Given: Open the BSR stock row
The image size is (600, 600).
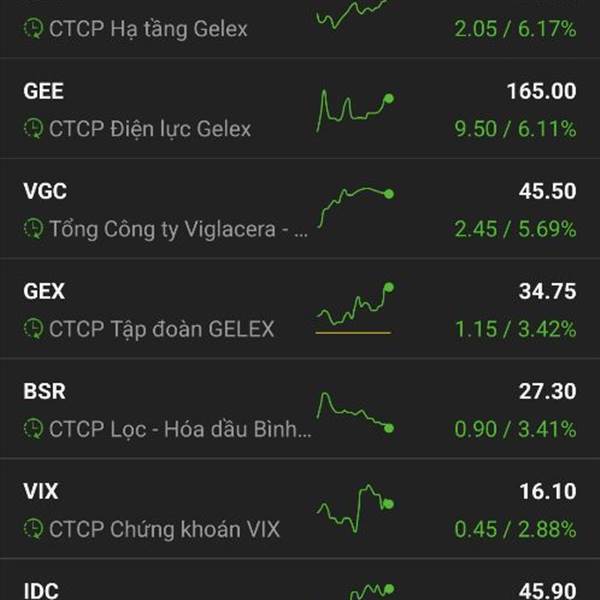Looking at the screenshot, I should (300, 408).
